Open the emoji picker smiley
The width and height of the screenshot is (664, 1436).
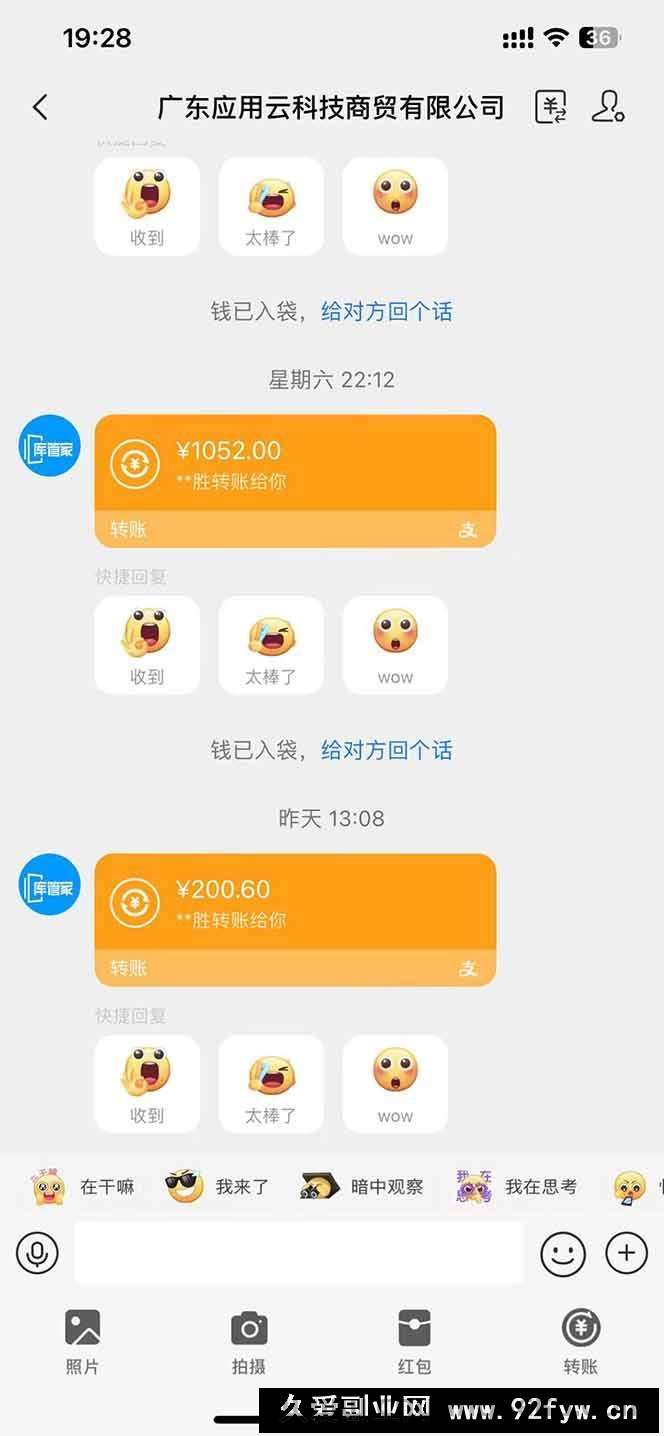[563, 1252]
